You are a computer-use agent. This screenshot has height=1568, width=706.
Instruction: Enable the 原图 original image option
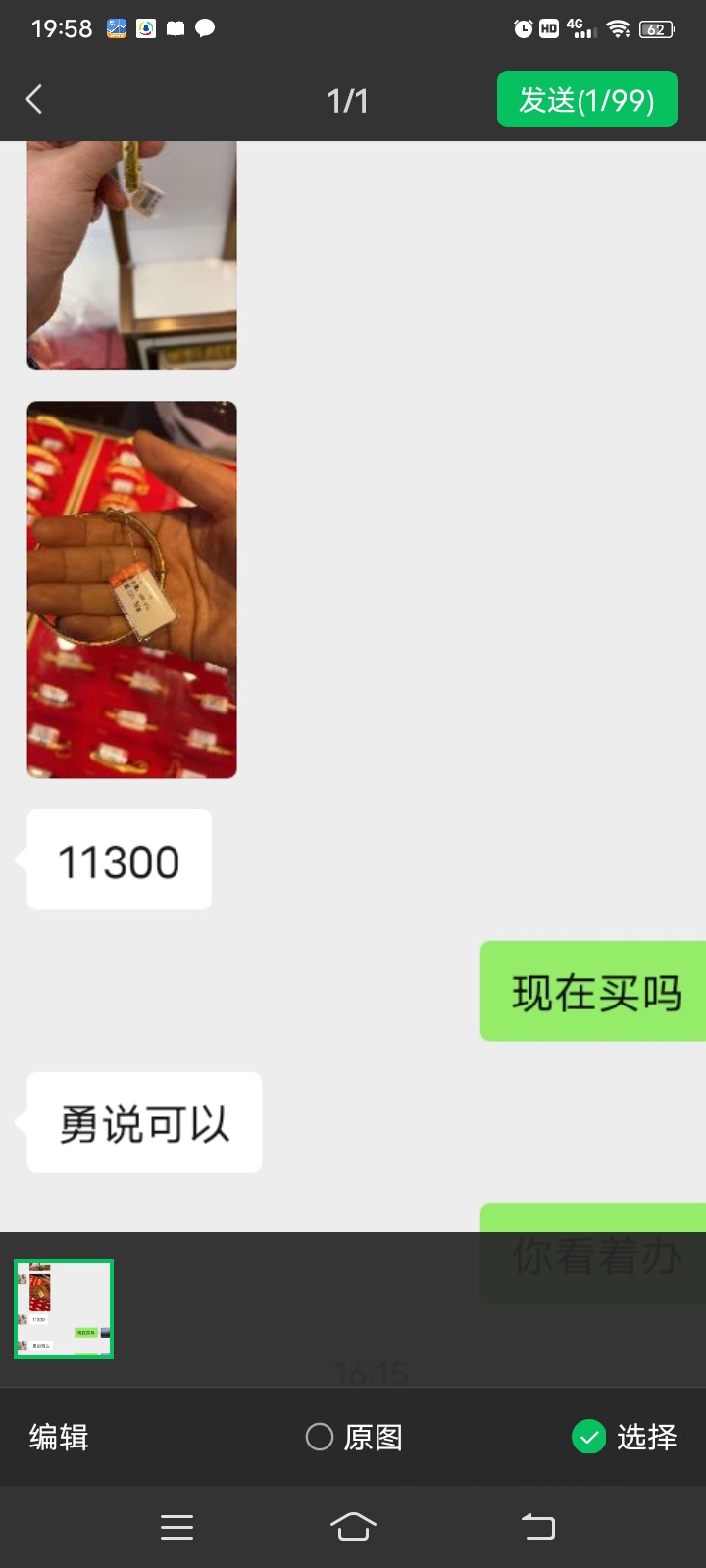pos(321,1437)
